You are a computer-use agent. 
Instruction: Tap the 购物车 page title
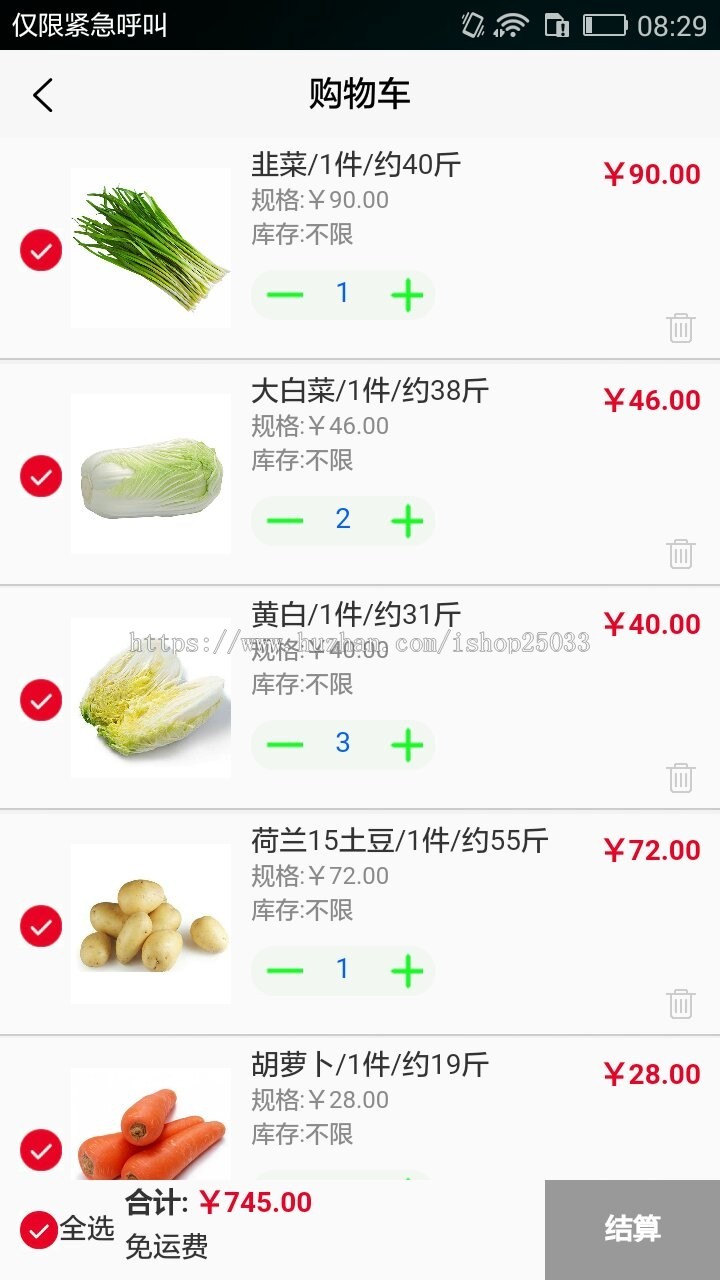pyautogui.click(x=360, y=93)
